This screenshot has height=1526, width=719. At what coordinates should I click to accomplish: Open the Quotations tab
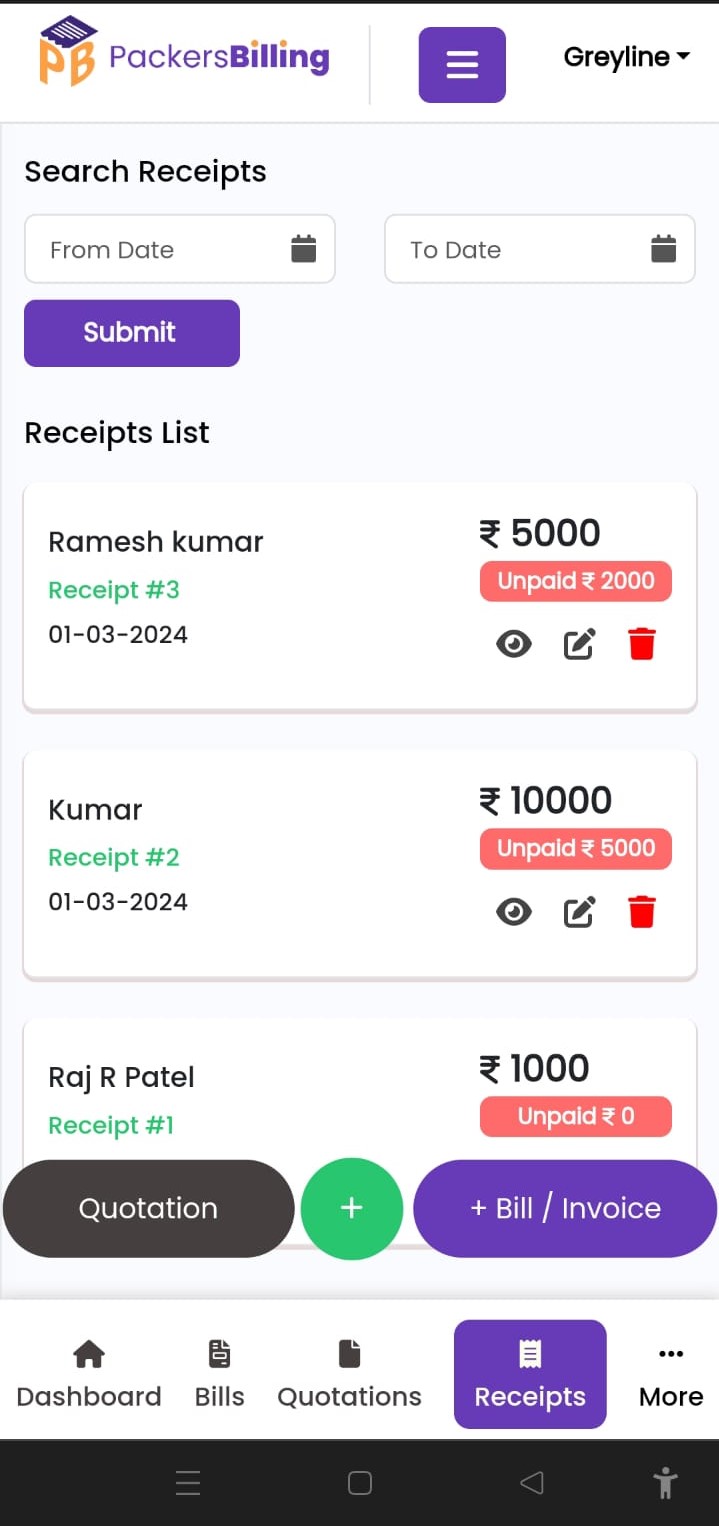[349, 1374]
